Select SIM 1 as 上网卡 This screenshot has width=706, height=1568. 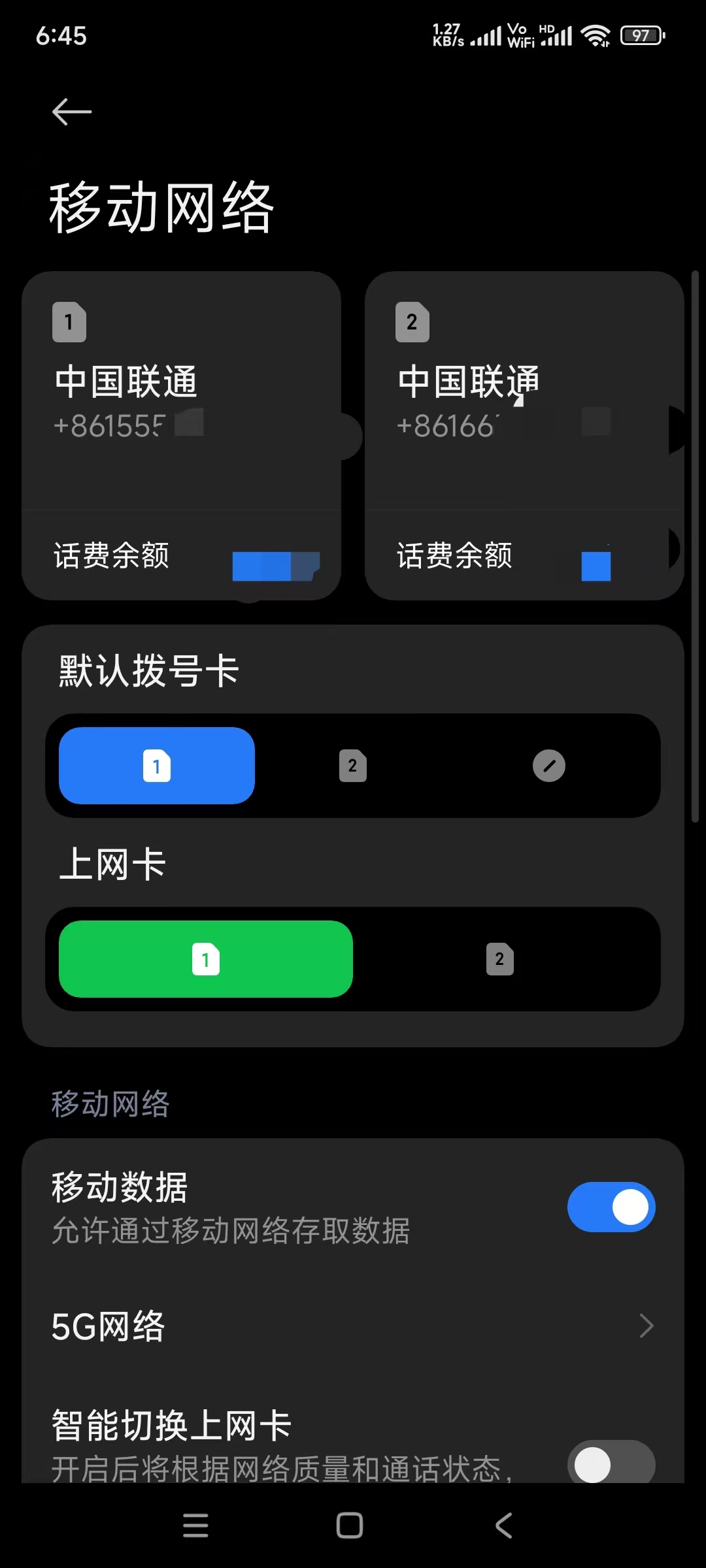point(206,959)
